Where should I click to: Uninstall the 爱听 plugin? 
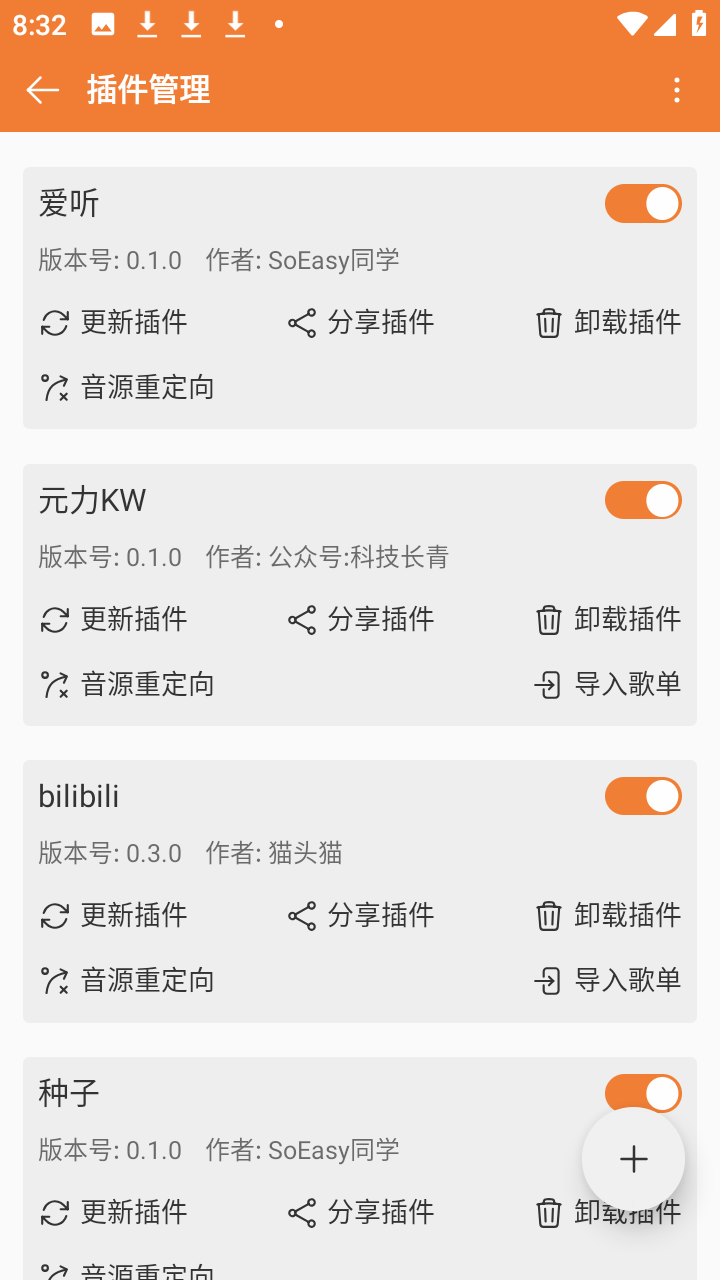[x=608, y=322]
